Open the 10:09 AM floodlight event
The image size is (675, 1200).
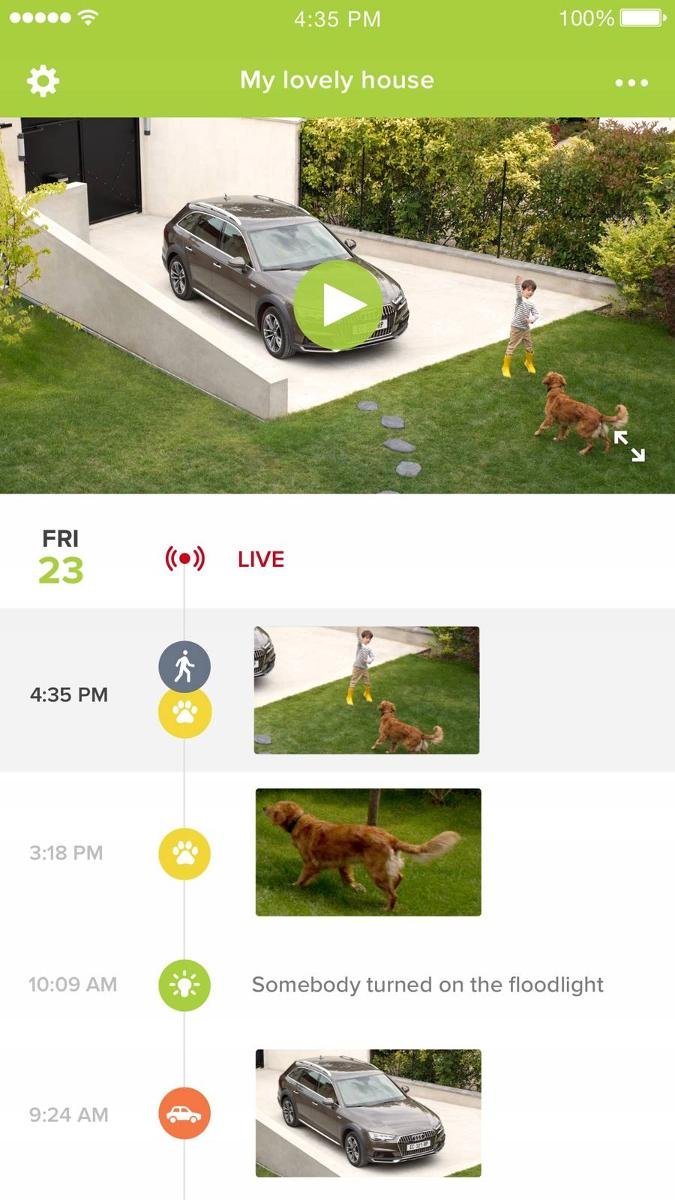point(427,985)
